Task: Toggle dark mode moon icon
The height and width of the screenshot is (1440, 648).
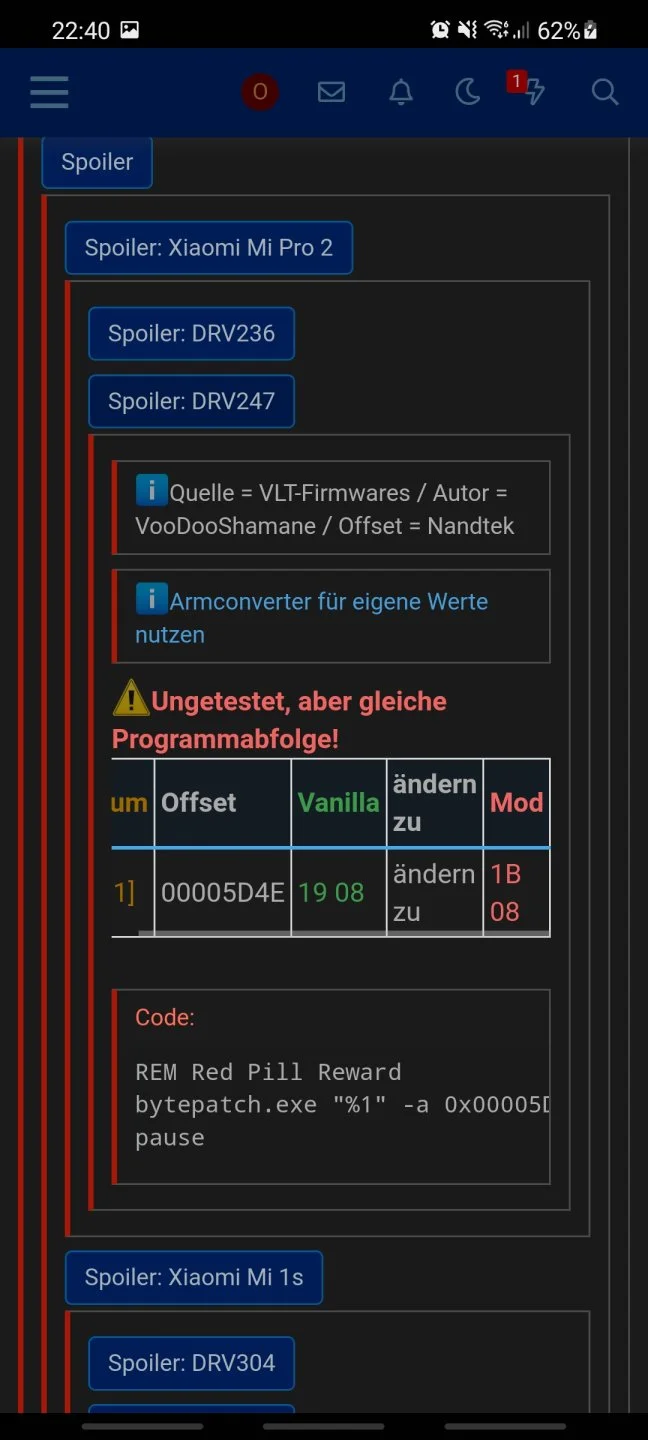Action: click(467, 92)
